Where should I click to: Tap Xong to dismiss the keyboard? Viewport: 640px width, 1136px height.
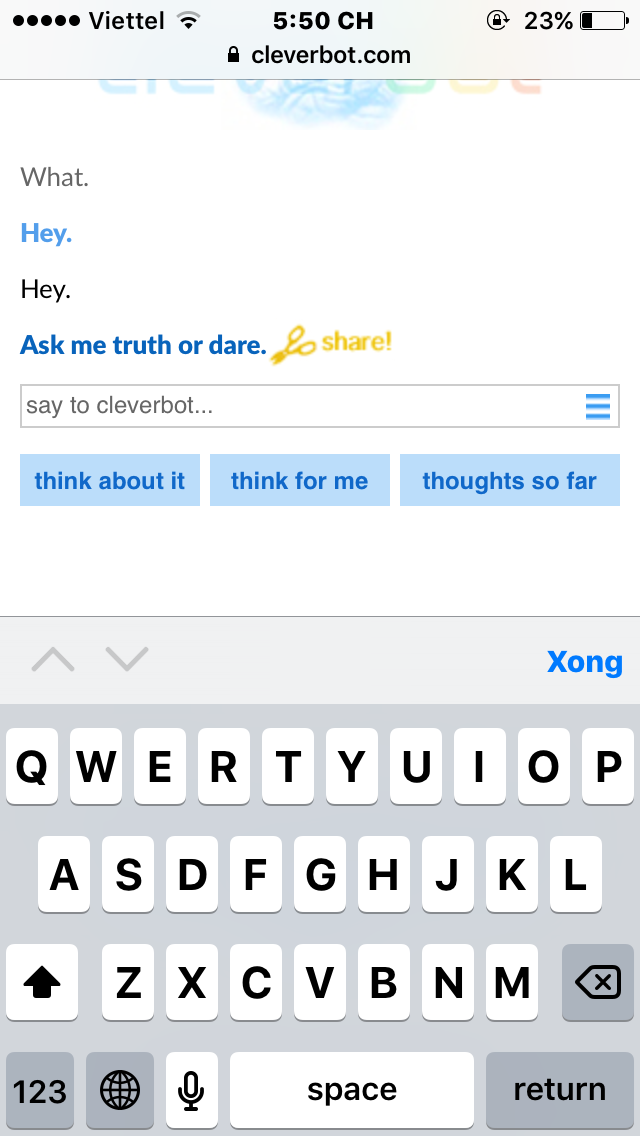pyautogui.click(x=584, y=662)
